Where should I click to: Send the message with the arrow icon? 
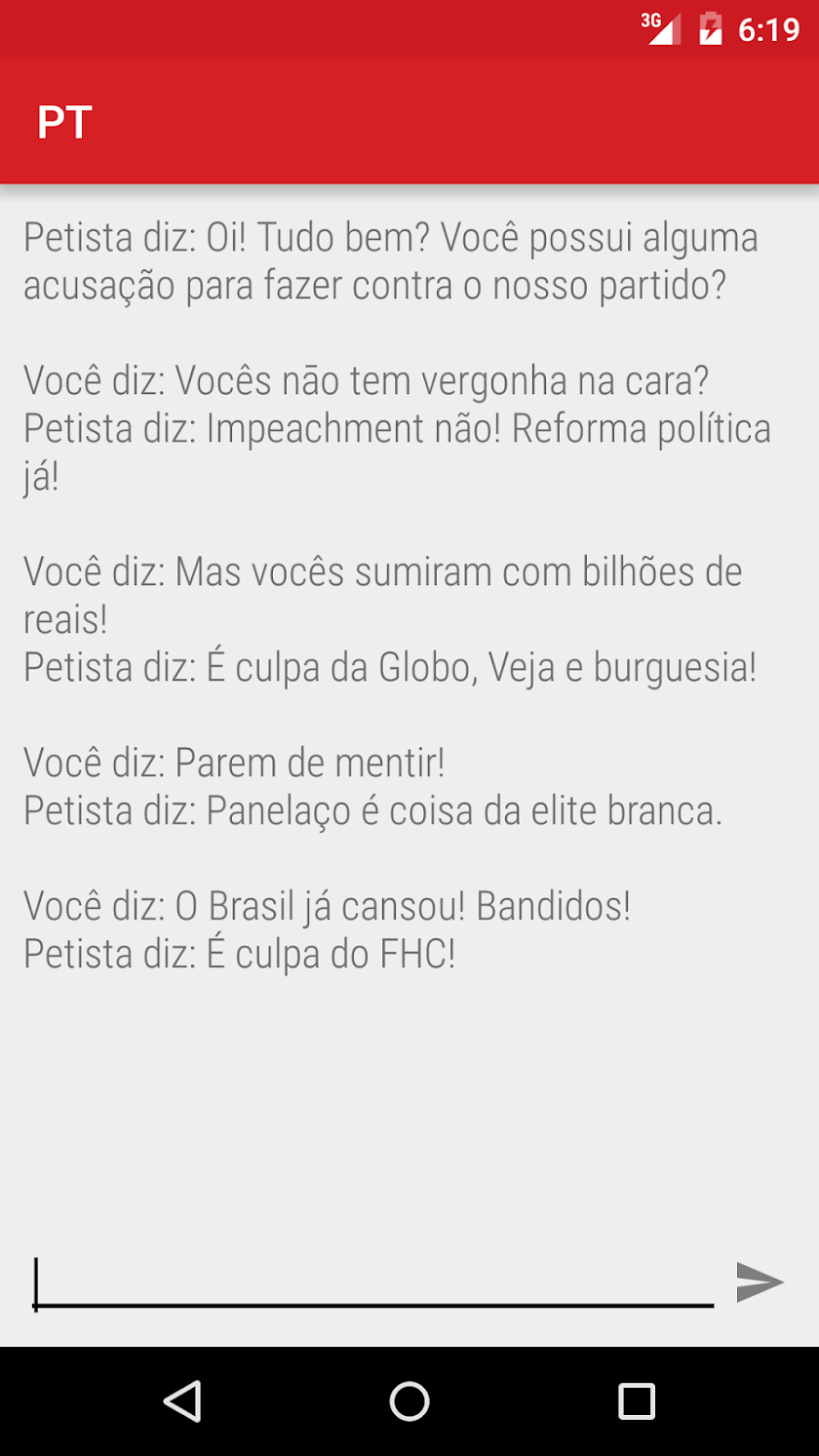tap(760, 1281)
